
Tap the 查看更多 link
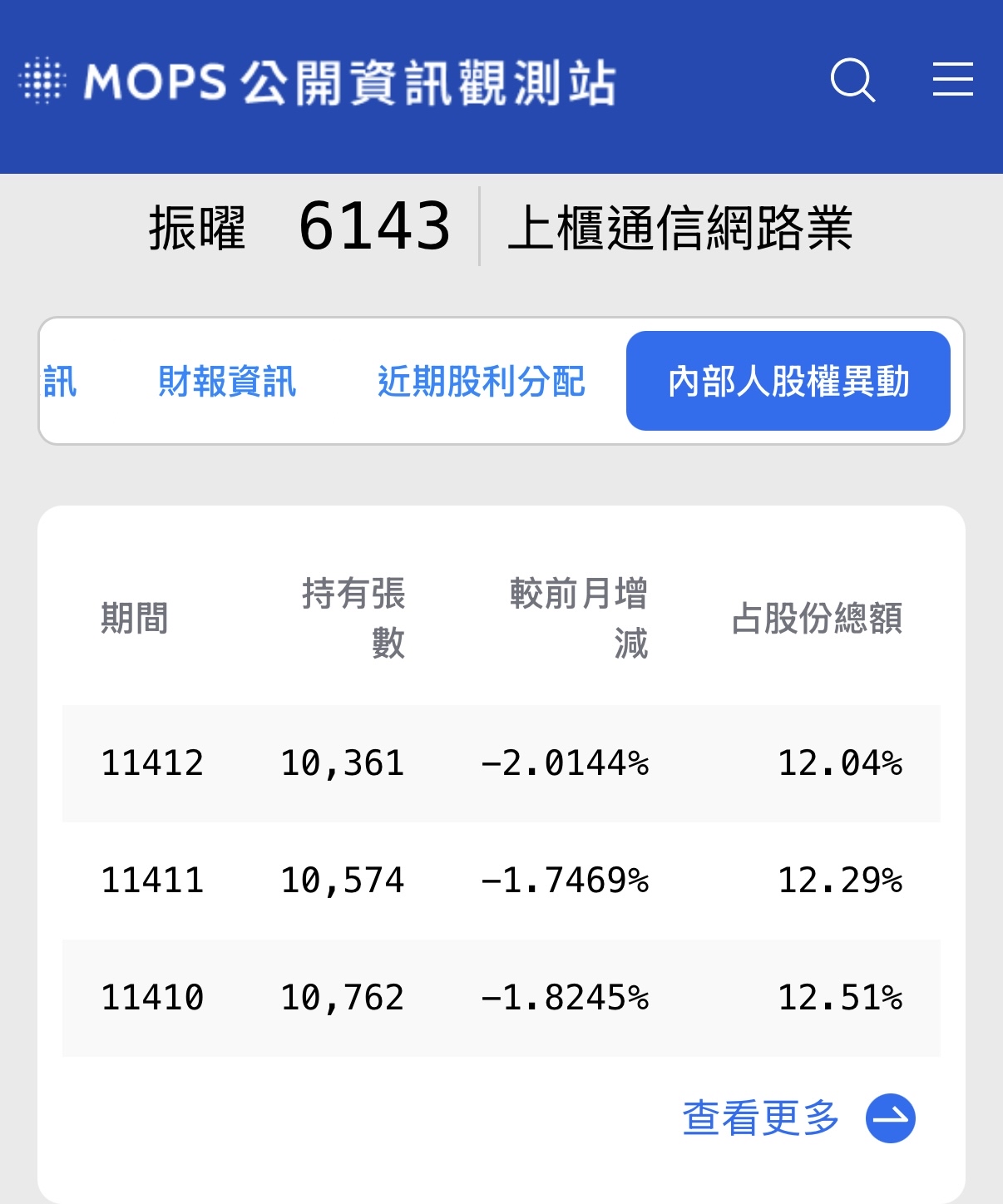coord(797,1118)
